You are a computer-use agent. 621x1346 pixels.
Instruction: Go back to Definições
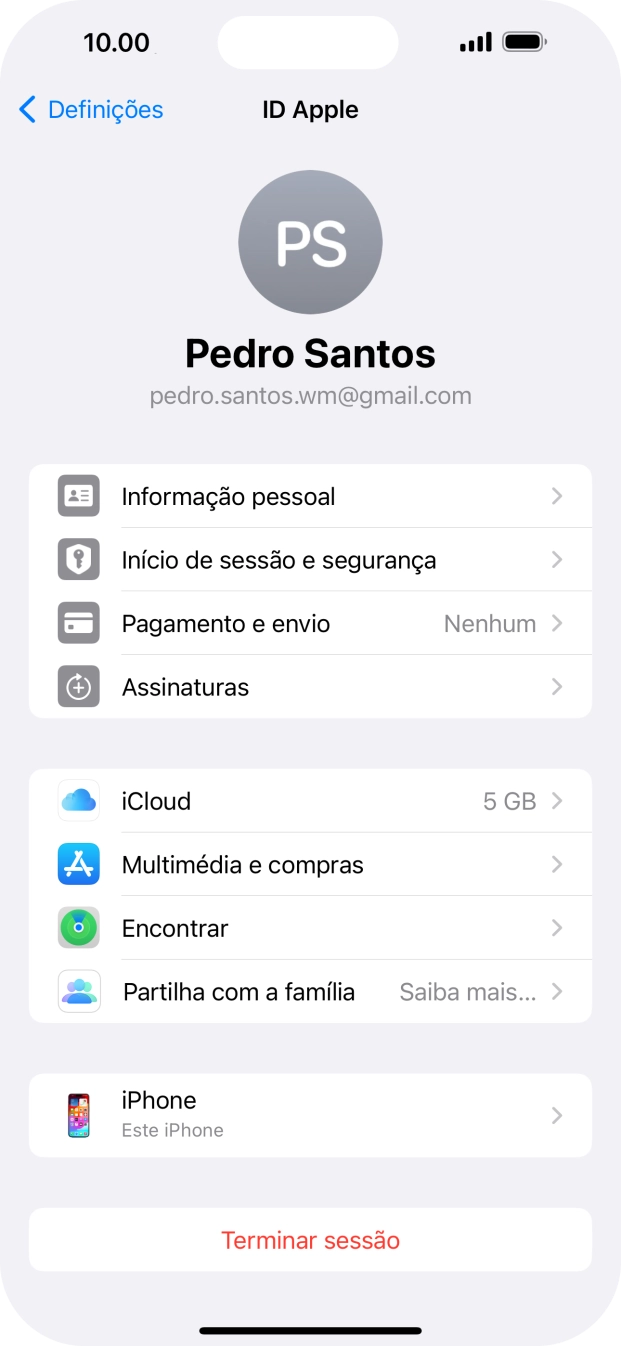pos(91,110)
